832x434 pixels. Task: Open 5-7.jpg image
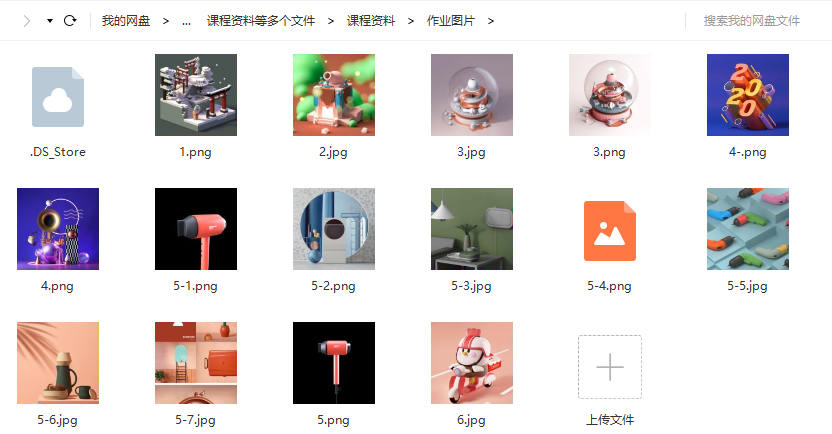196,362
